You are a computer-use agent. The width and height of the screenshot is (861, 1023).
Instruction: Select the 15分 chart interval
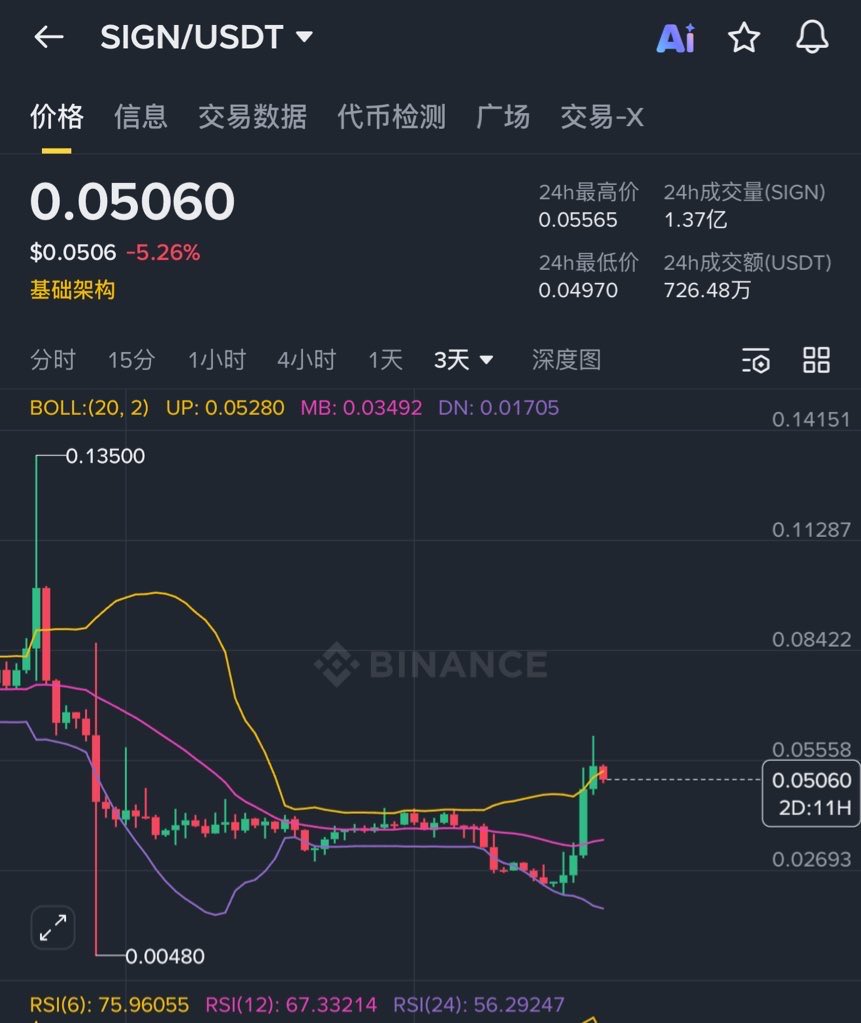(x=131, y=360)
